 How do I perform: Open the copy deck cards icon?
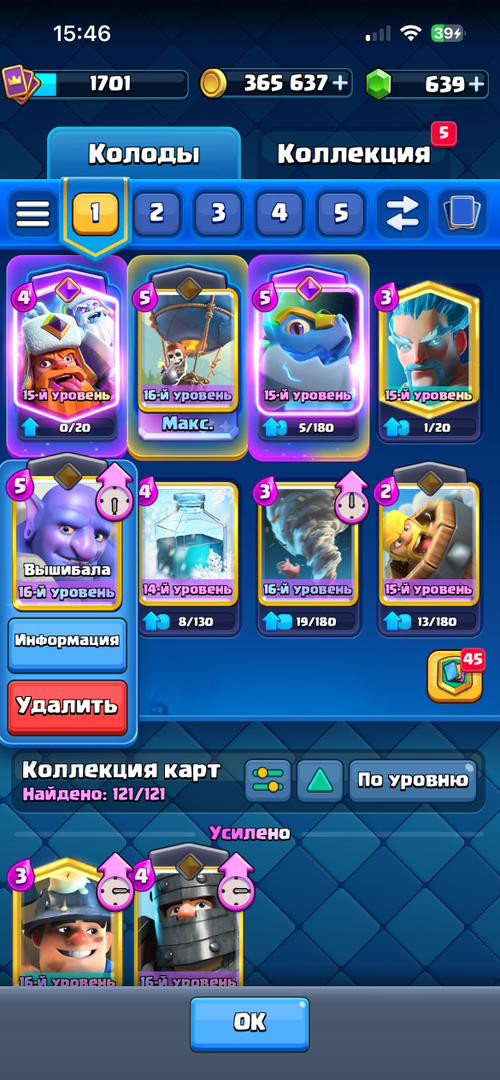point(461,214)
